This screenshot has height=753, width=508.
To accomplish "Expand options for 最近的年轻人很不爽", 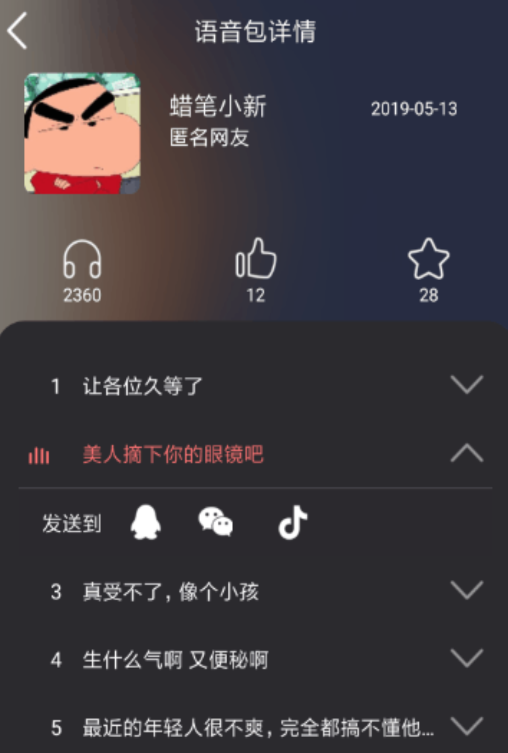I will (x=467, y=726).
